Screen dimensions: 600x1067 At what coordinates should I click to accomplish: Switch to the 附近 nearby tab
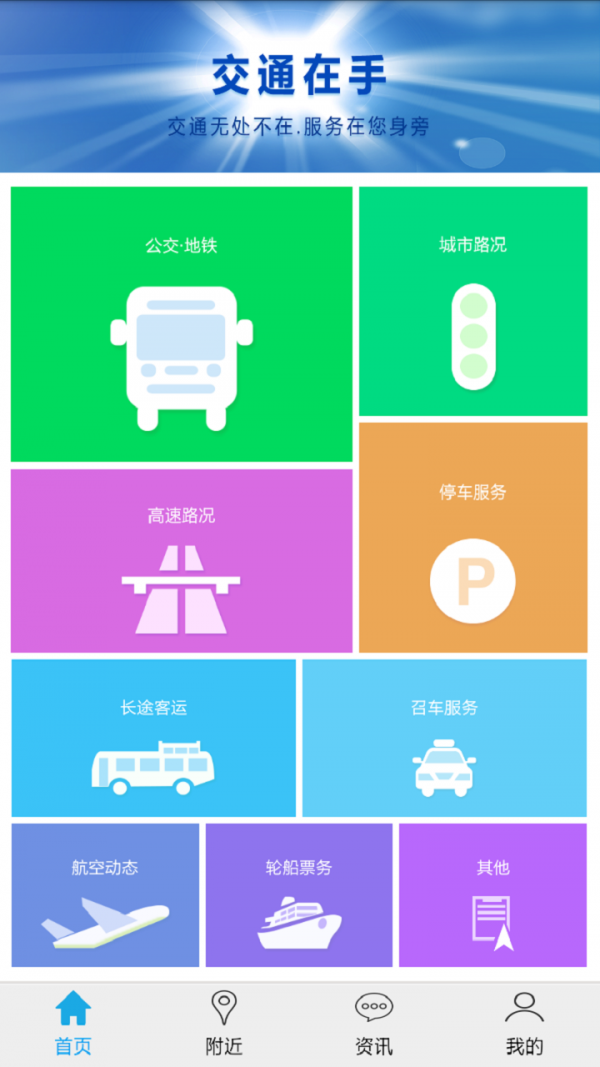224,1023
